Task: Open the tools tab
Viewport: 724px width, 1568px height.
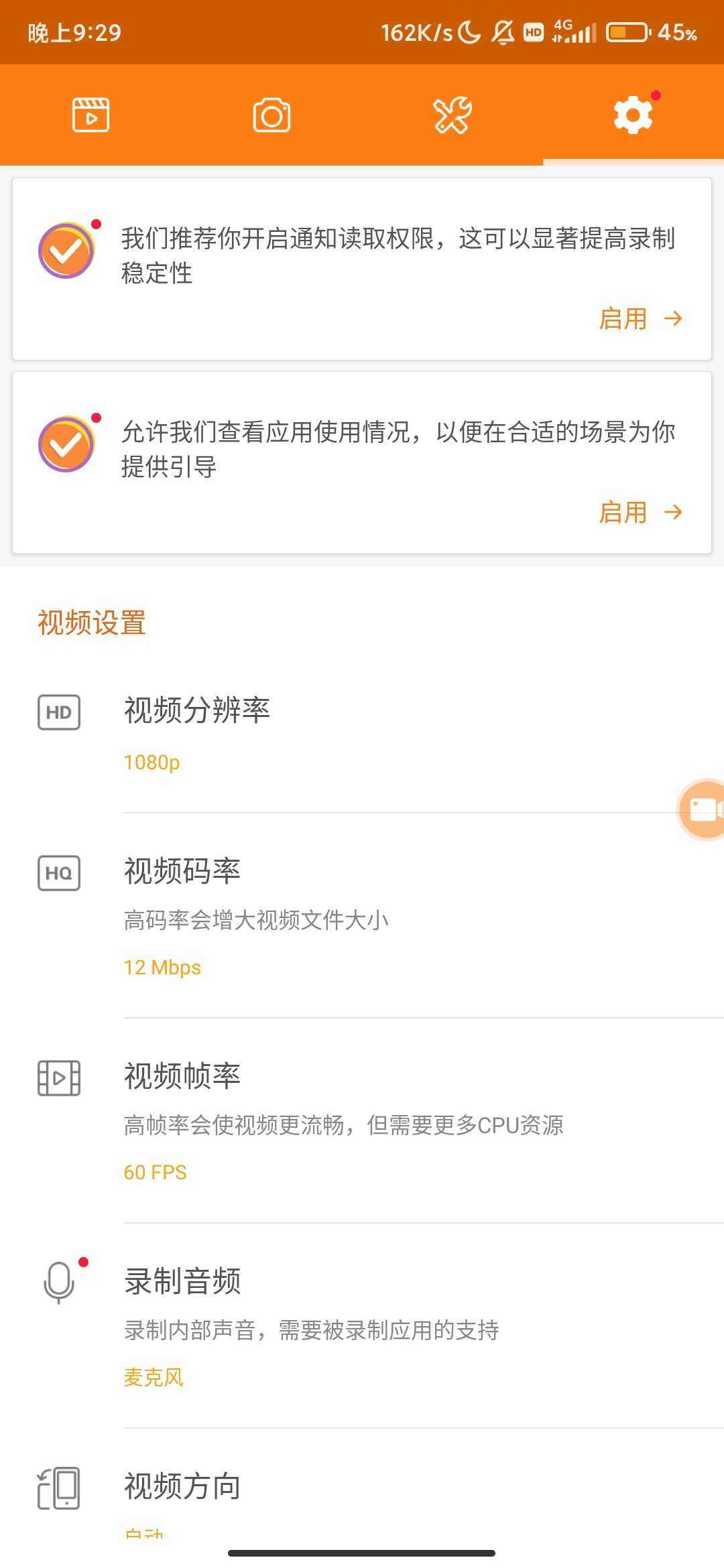Action: [452, 115]
